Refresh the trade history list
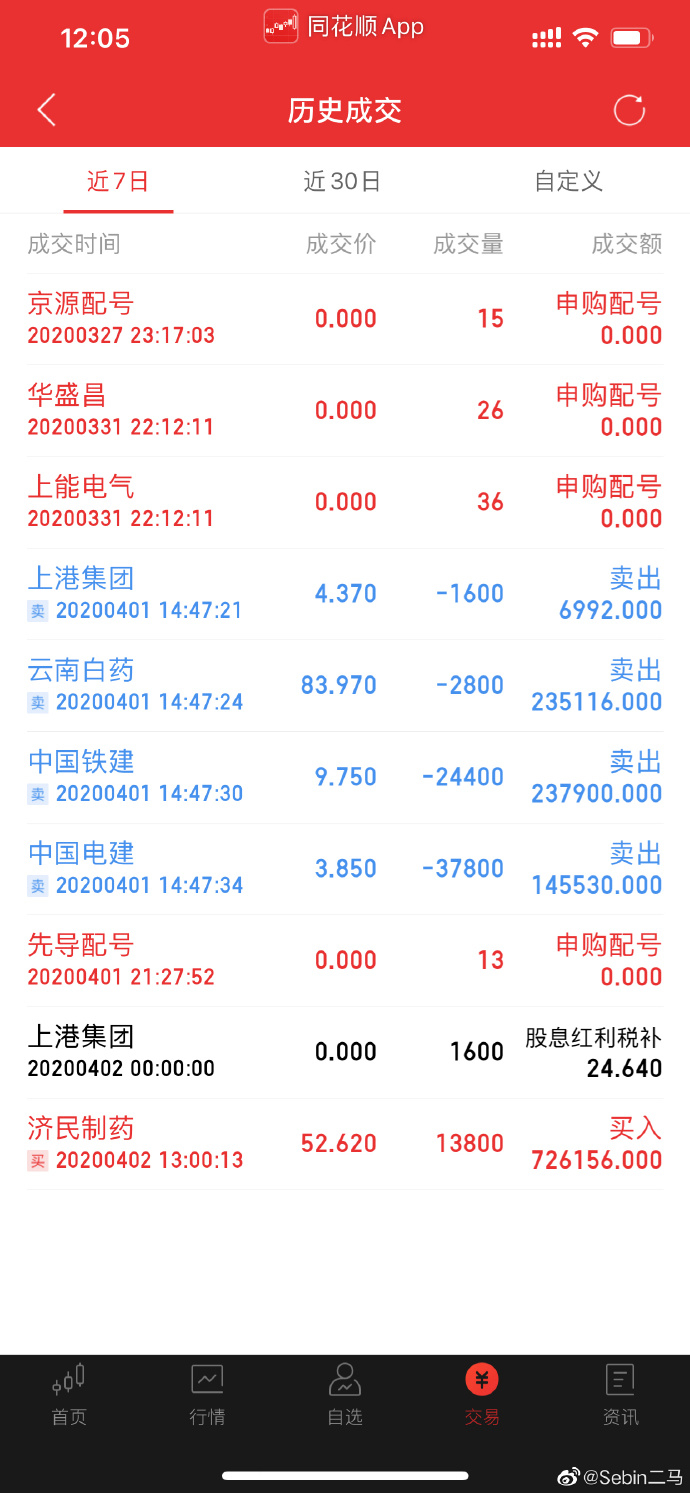This screenshot has height=1493, width=690. [629, 110]
